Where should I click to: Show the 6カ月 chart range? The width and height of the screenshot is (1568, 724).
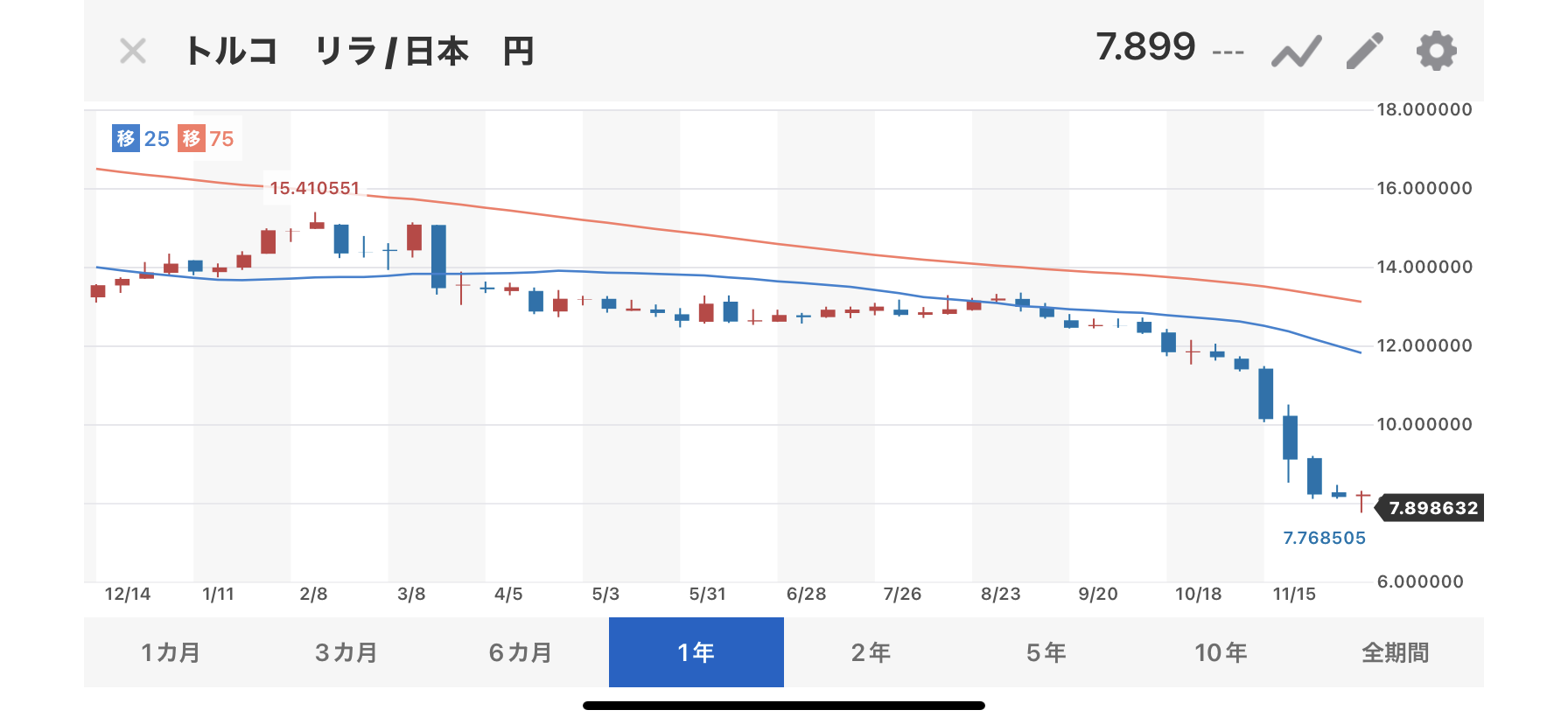click(x=521, y=652)
